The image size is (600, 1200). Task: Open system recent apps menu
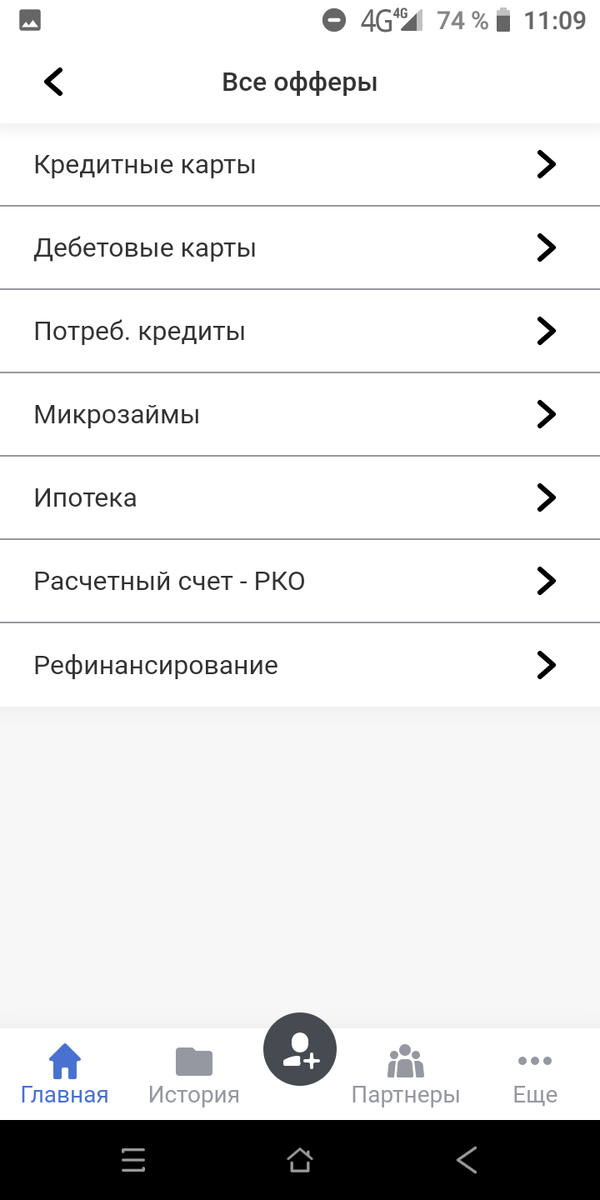click(x=134, y=1160)
